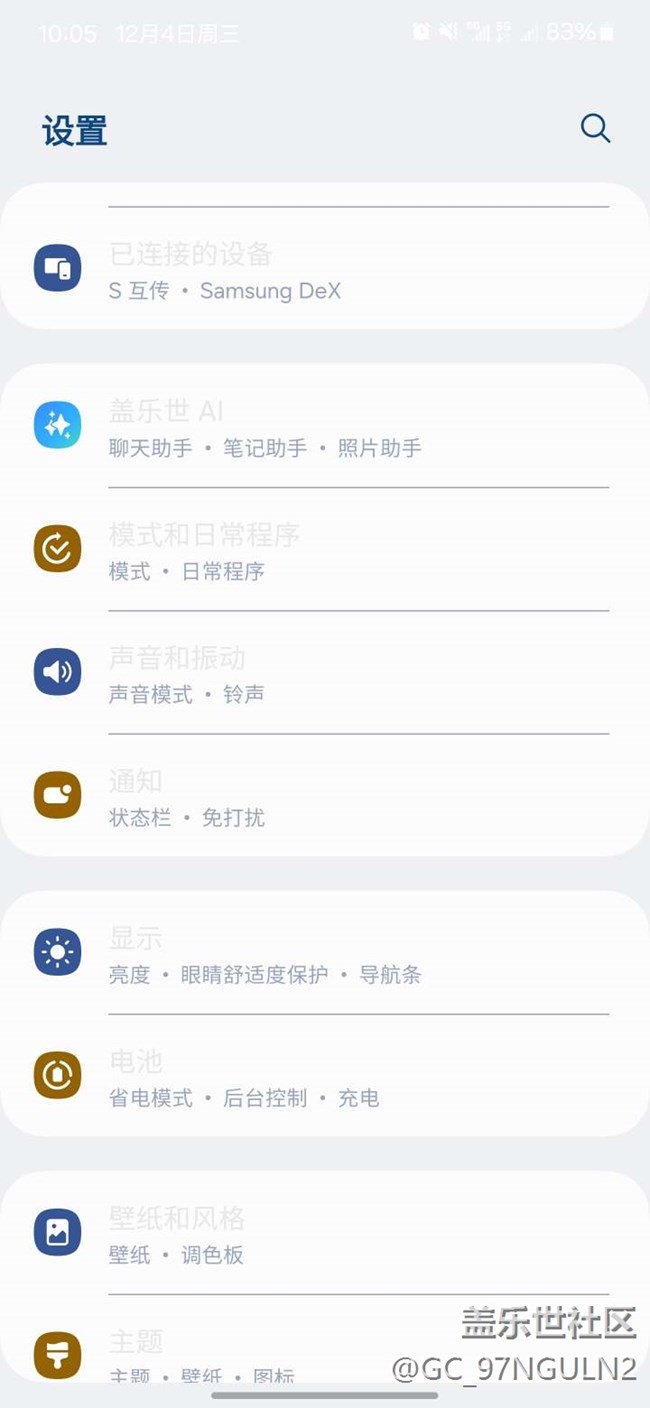Viewport: 650px width, 1408px height.
Task: Open 壁纸和风格 settings
Action: (324, 1234)
